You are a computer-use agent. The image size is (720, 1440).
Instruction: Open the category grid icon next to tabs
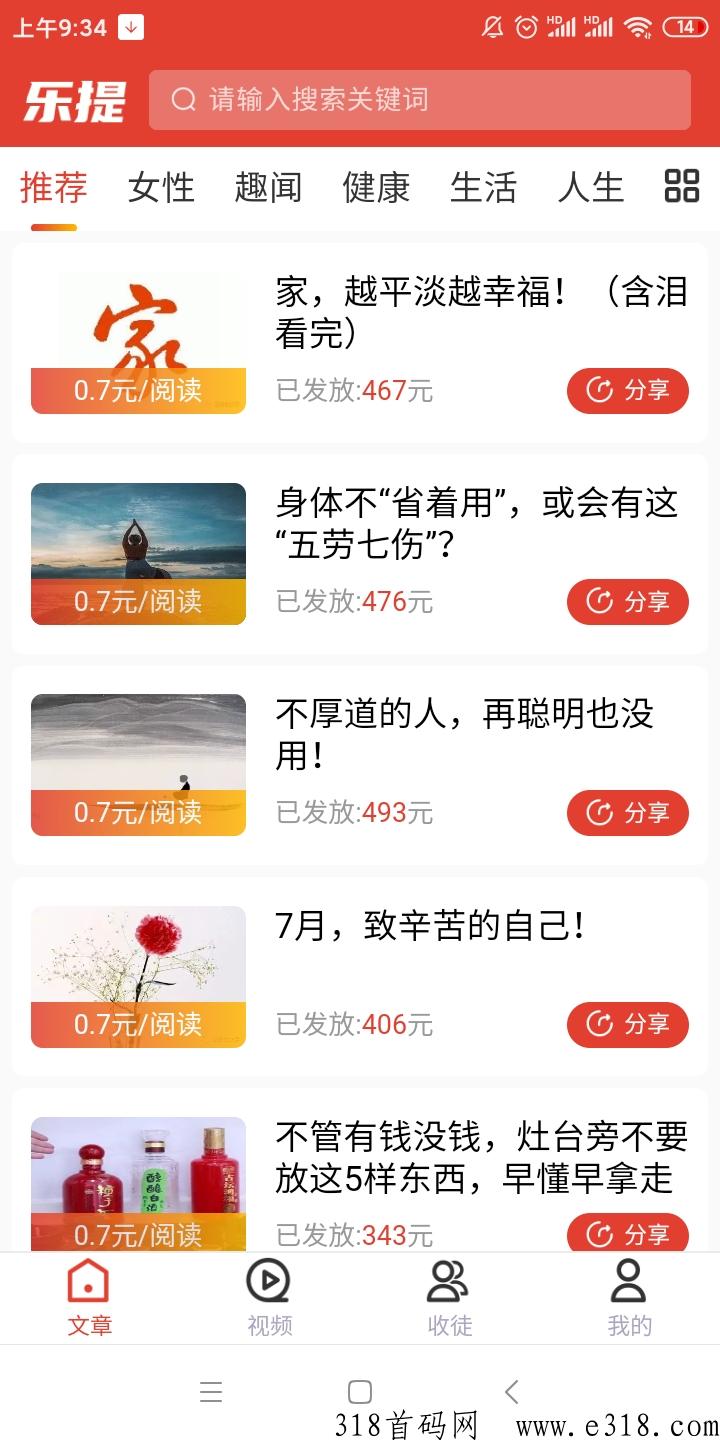[680, 187]
